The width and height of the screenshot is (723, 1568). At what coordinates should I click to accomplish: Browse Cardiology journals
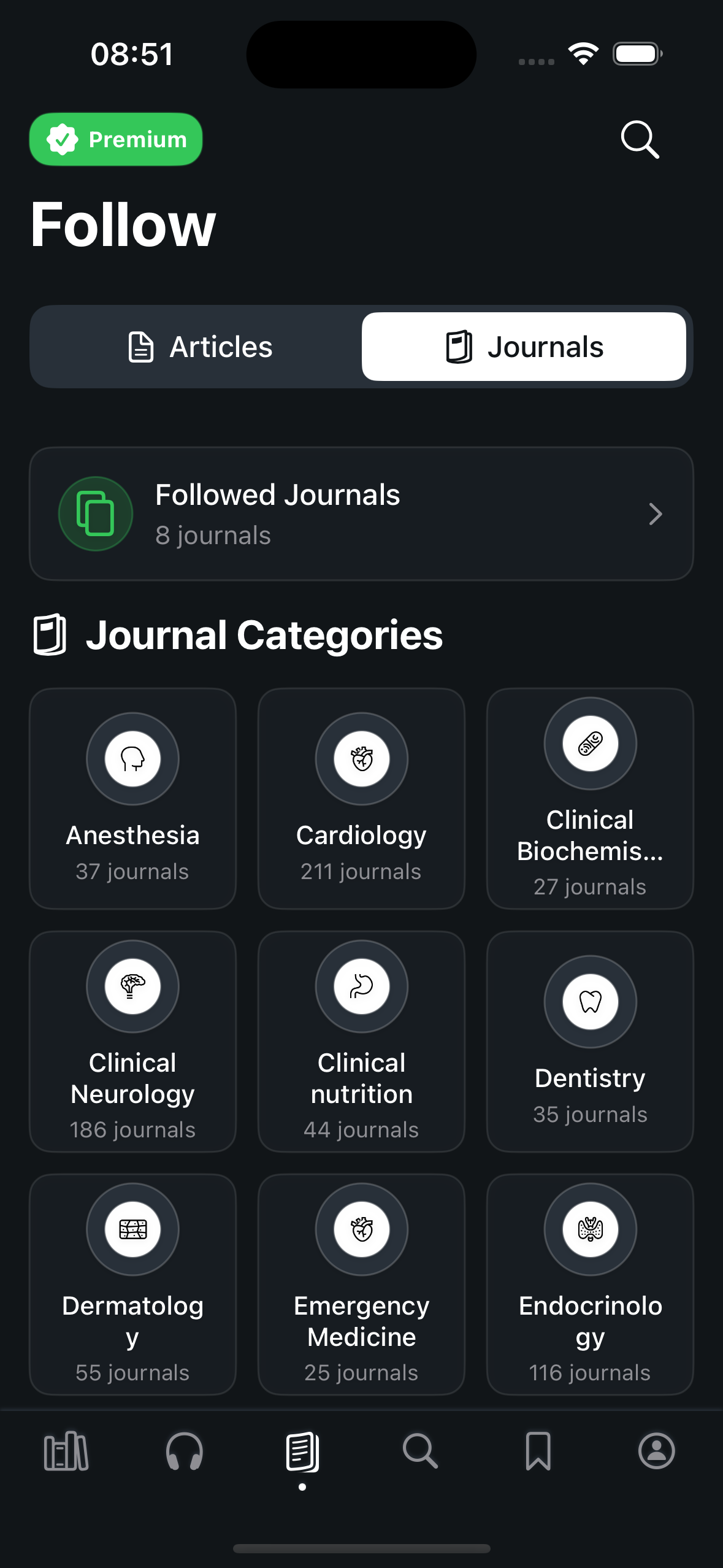[x=361, y=799]
